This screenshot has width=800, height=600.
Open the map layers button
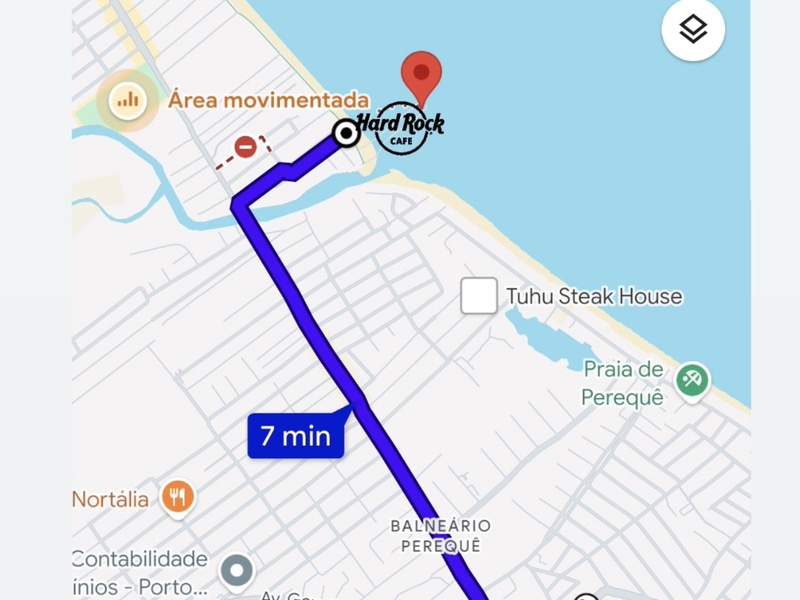[693, 30]
